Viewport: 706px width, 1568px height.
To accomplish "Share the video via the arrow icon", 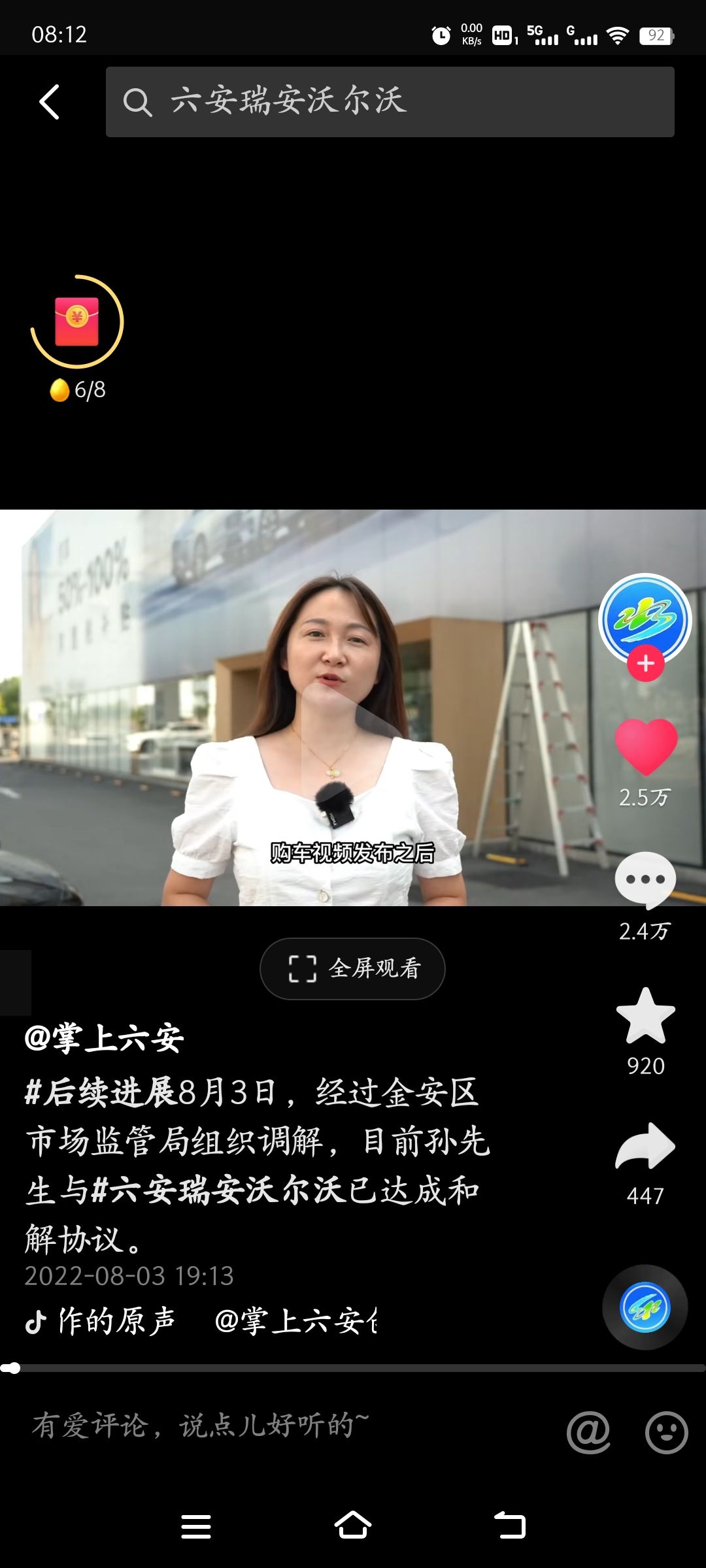I will (x=645, y=1147).
